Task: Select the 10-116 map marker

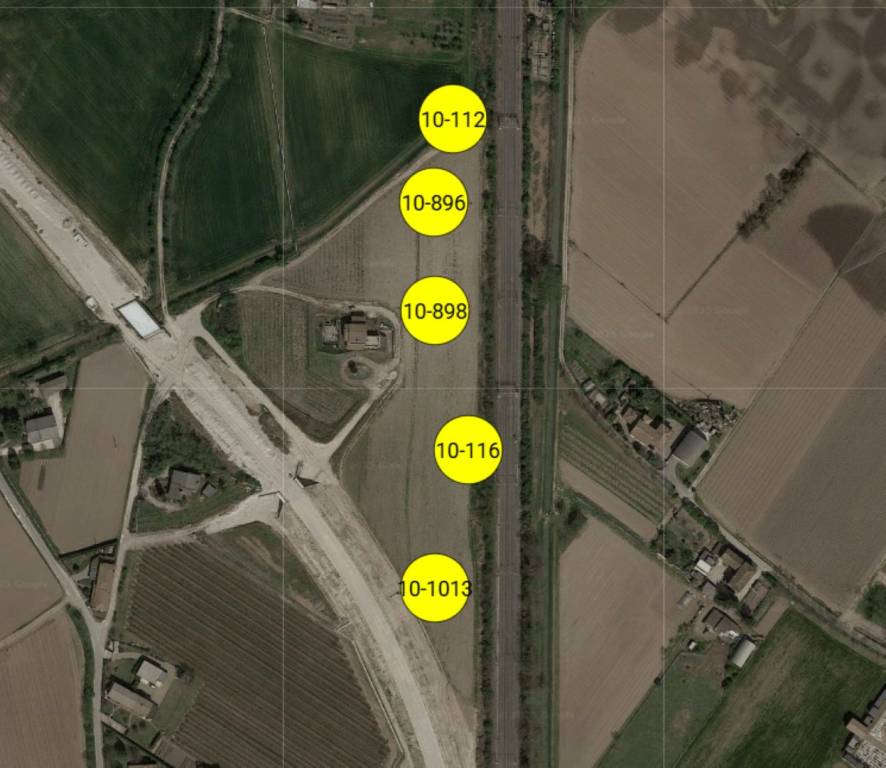Action: tap(468, 450)
